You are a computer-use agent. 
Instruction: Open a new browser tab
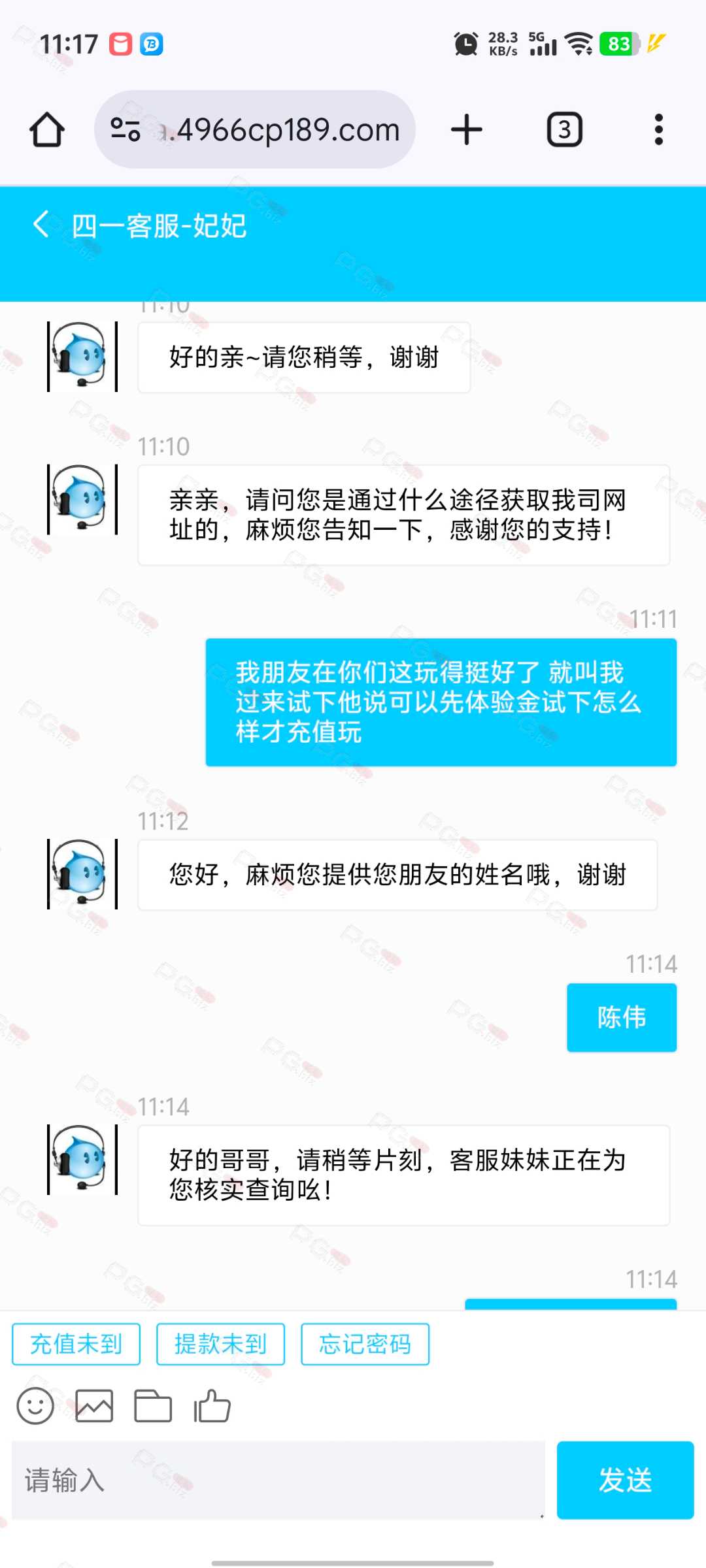(x=466, y=129)
